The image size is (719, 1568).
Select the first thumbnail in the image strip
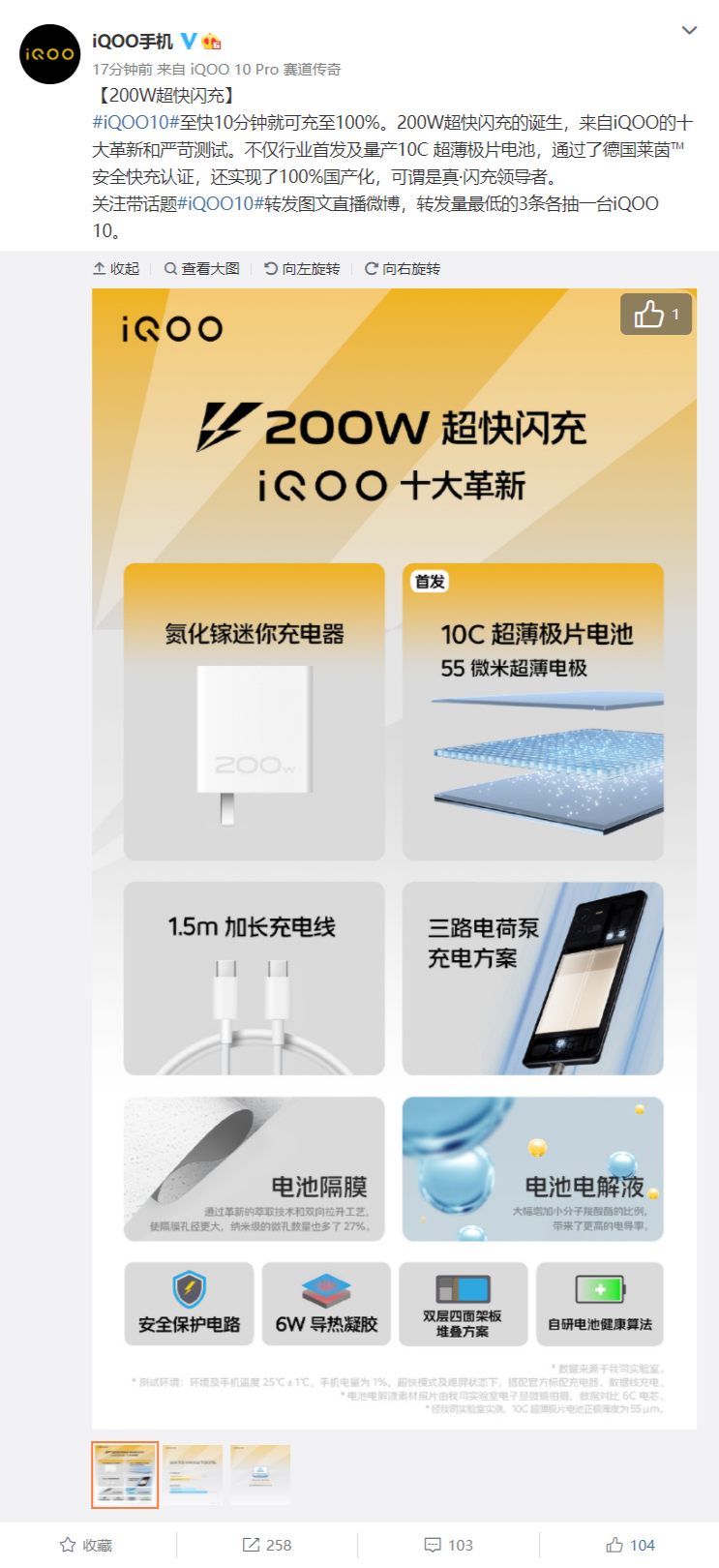pos(125,1475)
